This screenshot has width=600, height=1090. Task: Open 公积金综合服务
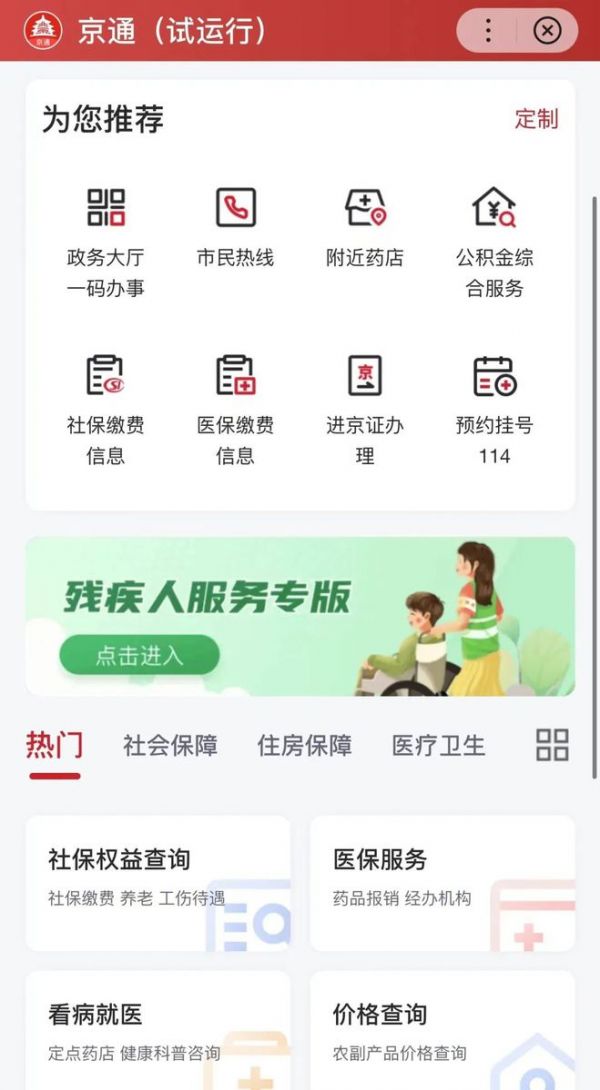[494, 241]
